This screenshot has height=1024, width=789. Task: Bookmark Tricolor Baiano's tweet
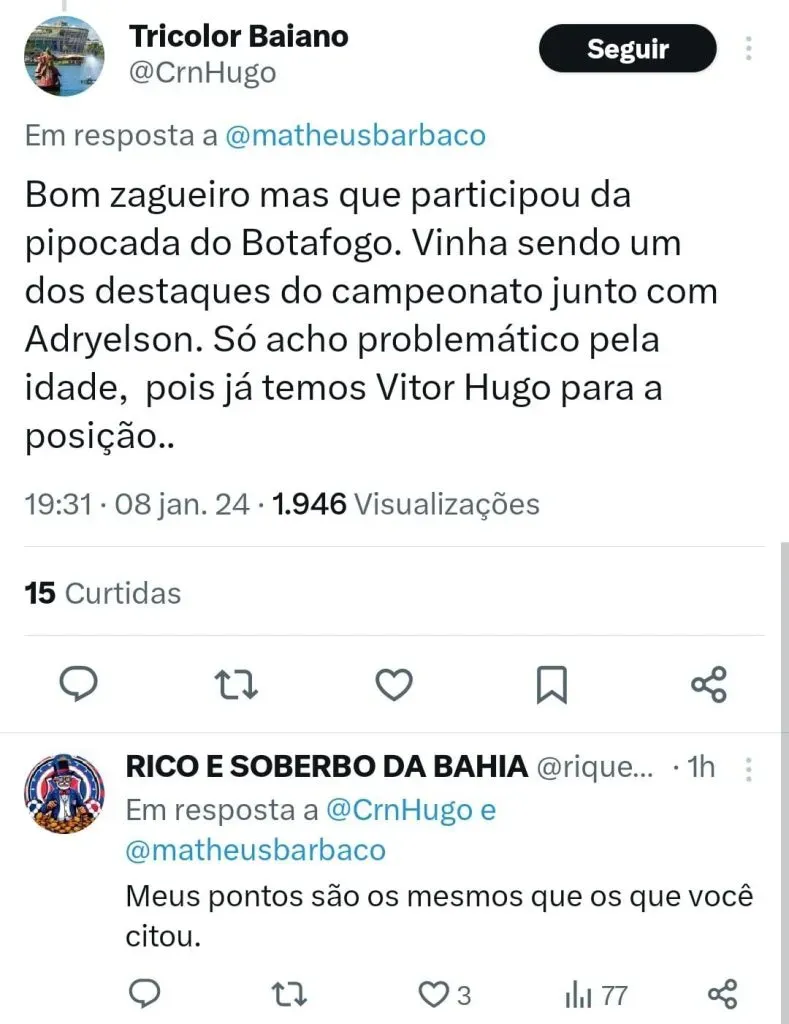tap(551, 684)
